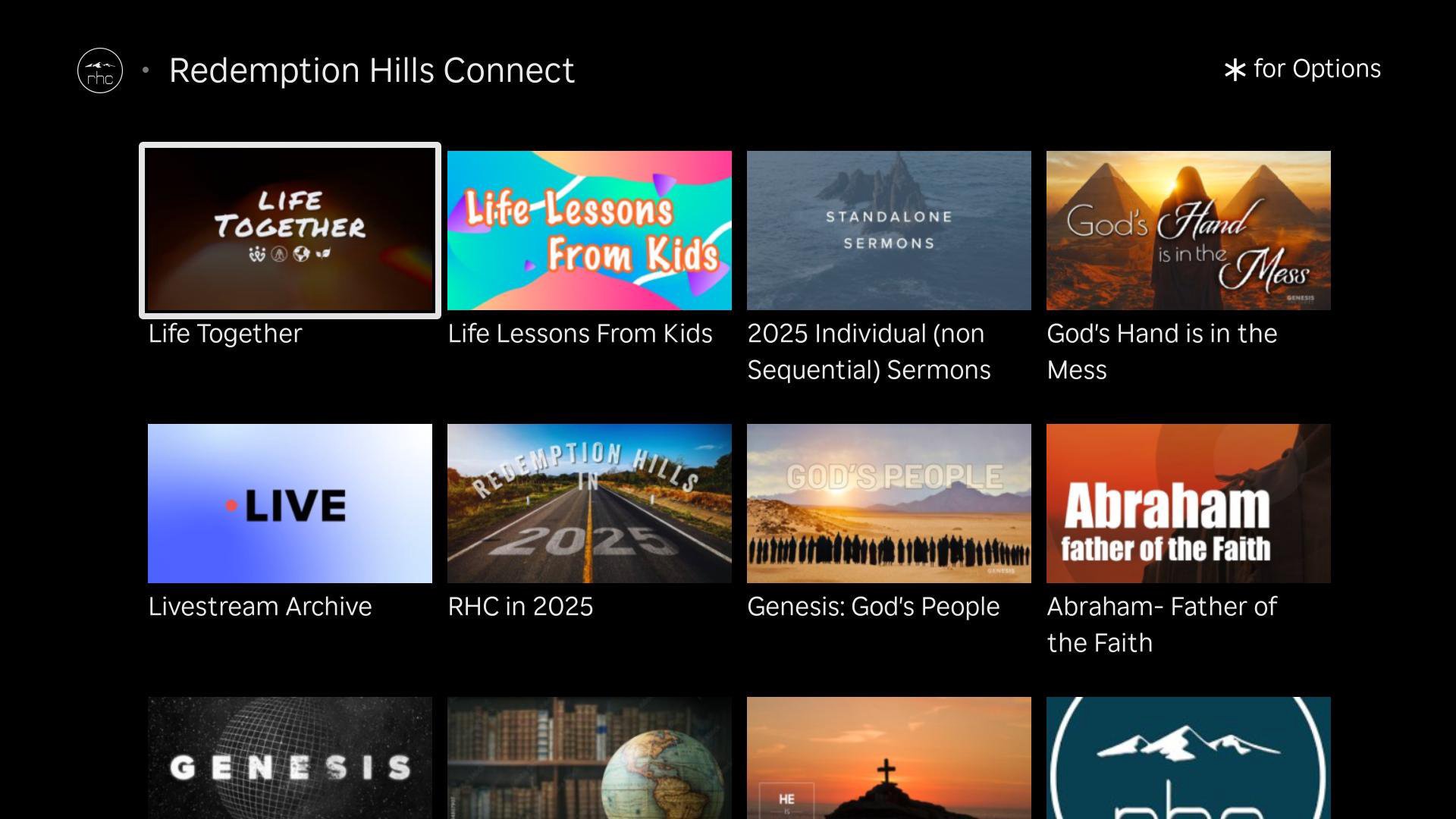The image size is (1456, 819).
Task: Open the bookshelf and globe tile
Action: click(x=589, y=758)
